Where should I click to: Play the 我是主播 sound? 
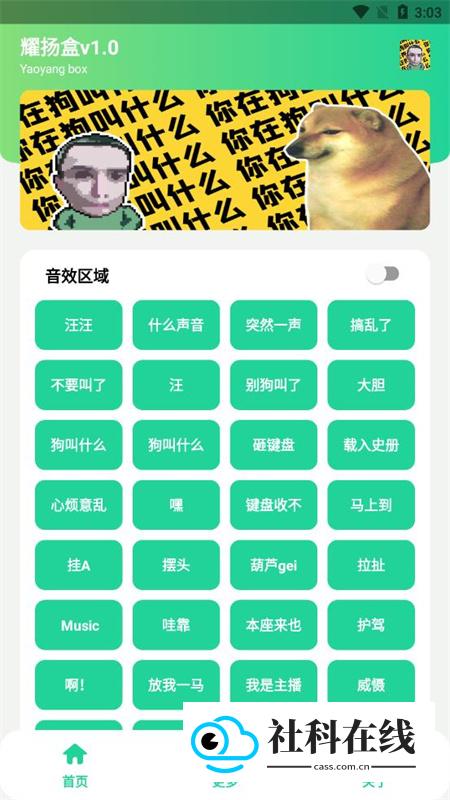point(273,685)
